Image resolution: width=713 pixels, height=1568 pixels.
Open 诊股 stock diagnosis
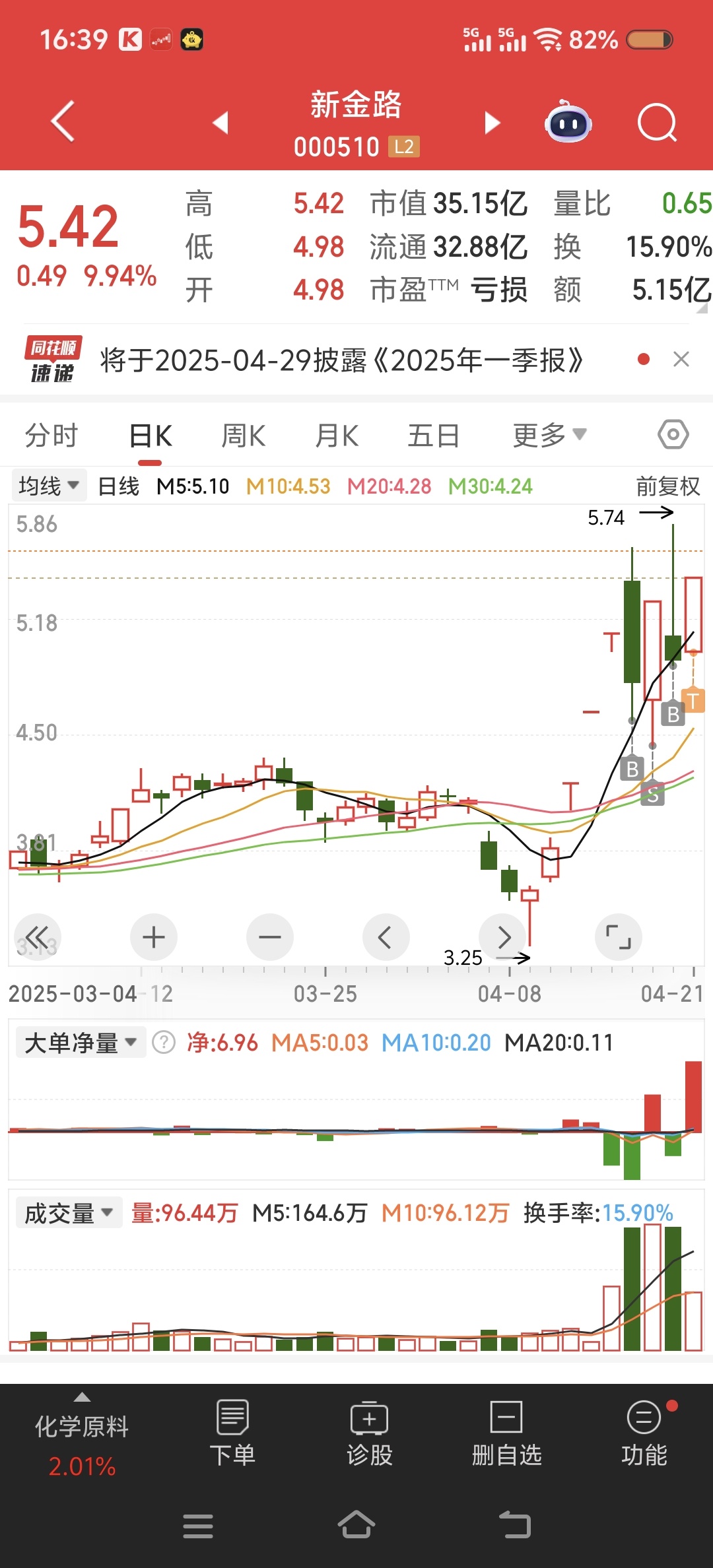click(370, 1432)
